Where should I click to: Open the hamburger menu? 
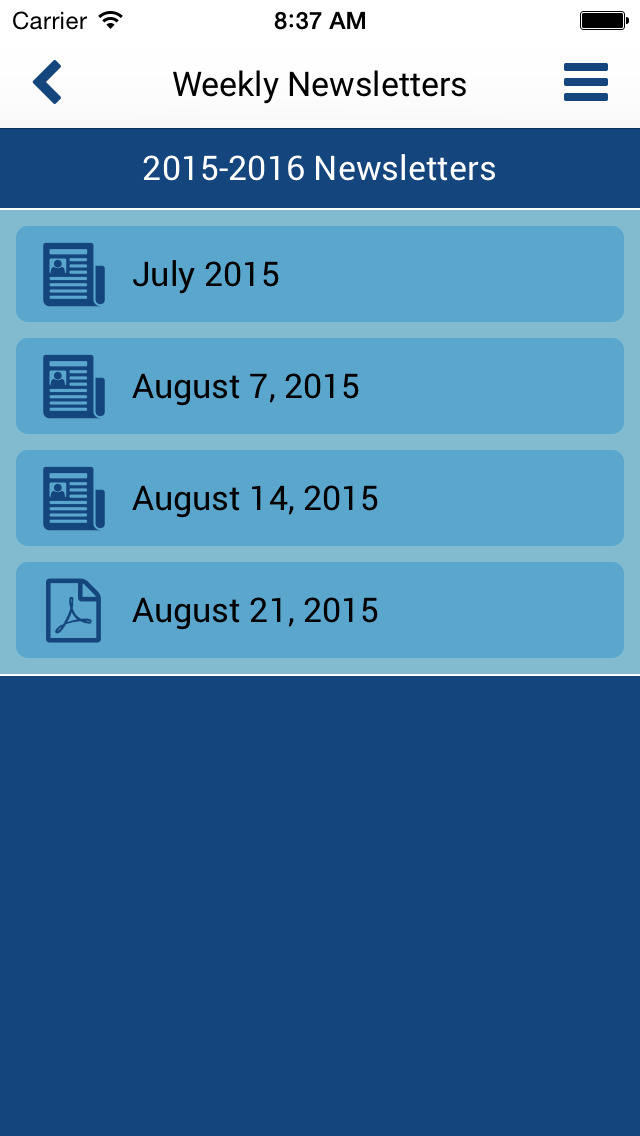point(586,83)
